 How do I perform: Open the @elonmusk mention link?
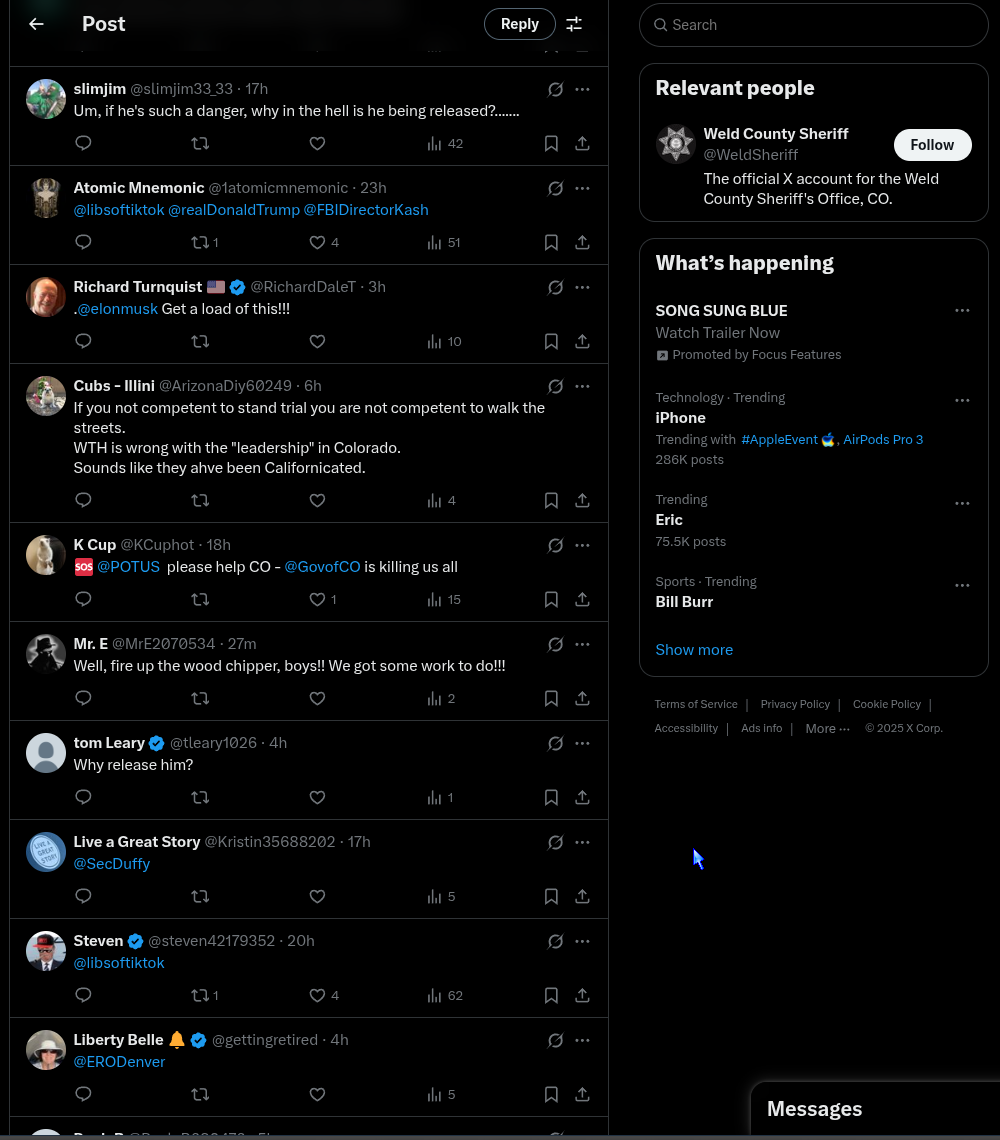(x=118, y=309)
